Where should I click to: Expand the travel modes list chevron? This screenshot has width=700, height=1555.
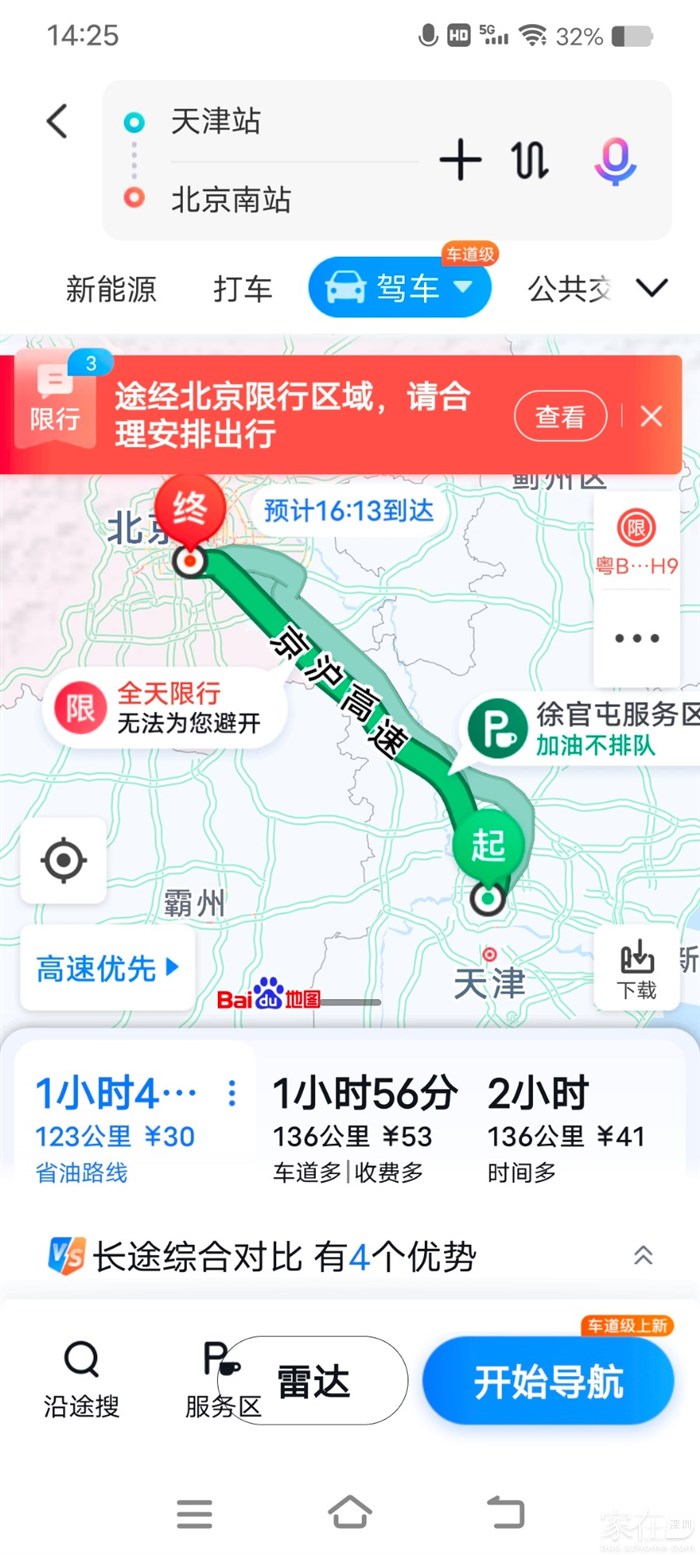pyautogui.click(x=652, y=289)
